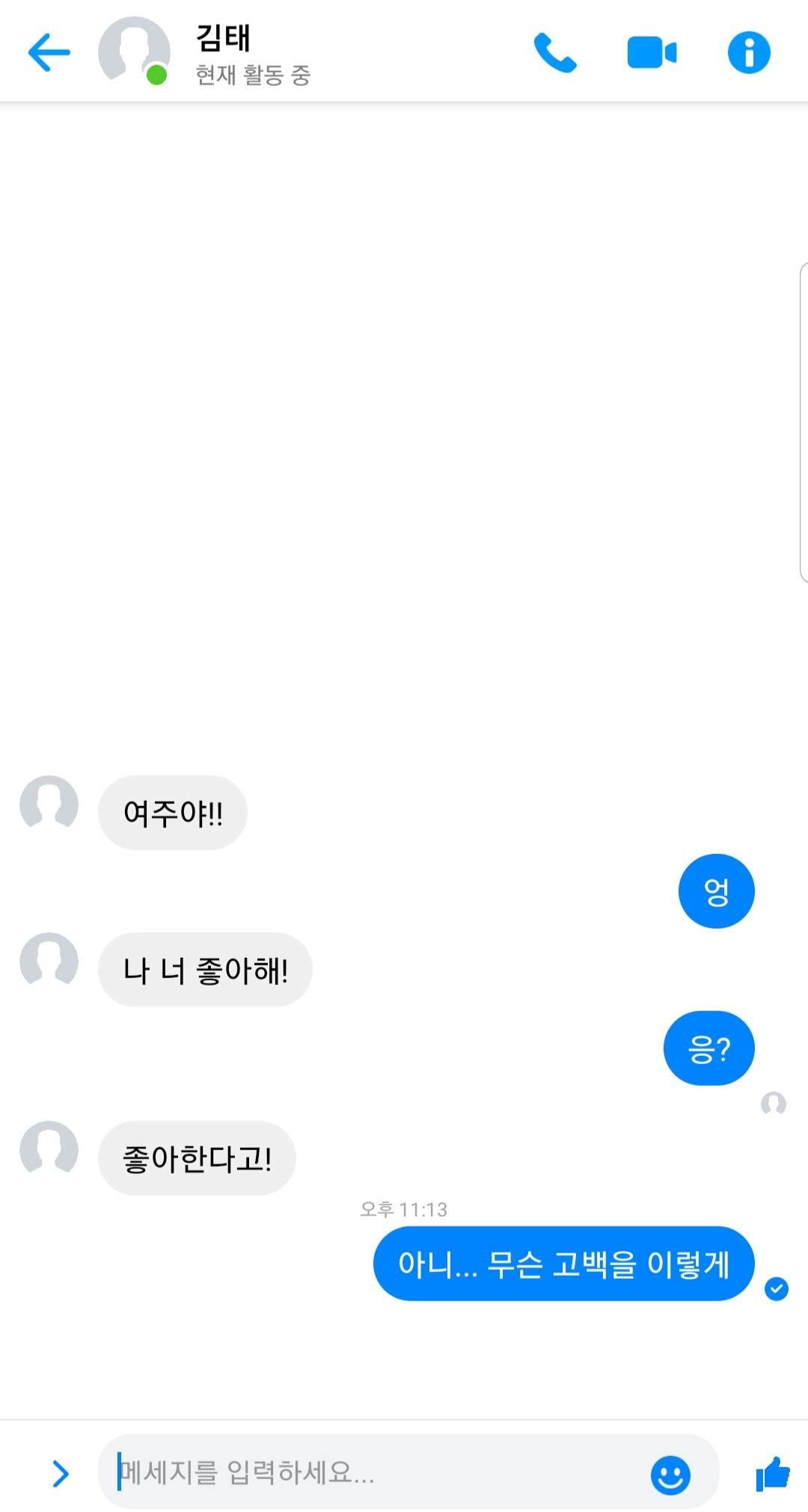Tap the message bubble 나 너 좋아해!
This screenshot has width=808, height=1512.
pyautogui.click(x=205, y=970)
